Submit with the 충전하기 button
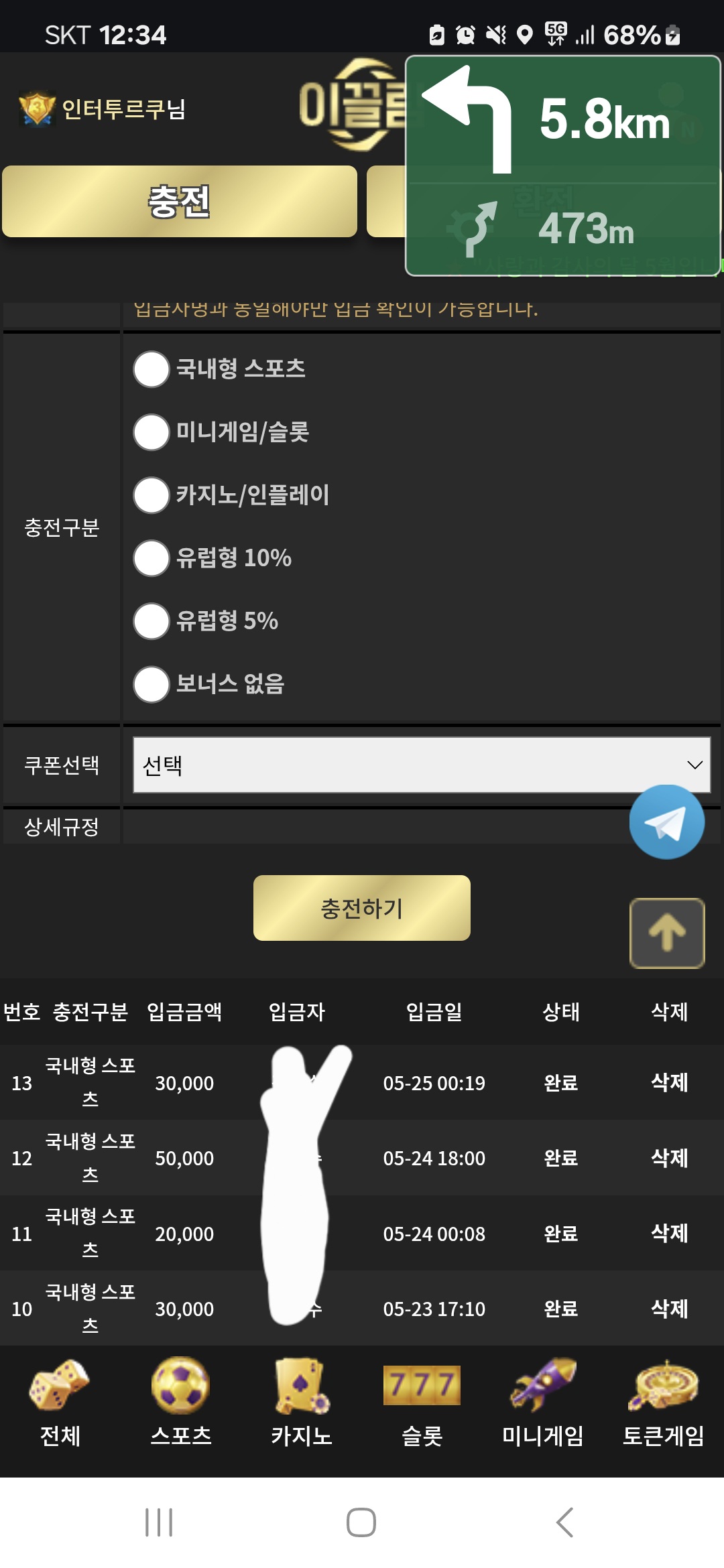The image size is (724, 1568). [362, 908]
